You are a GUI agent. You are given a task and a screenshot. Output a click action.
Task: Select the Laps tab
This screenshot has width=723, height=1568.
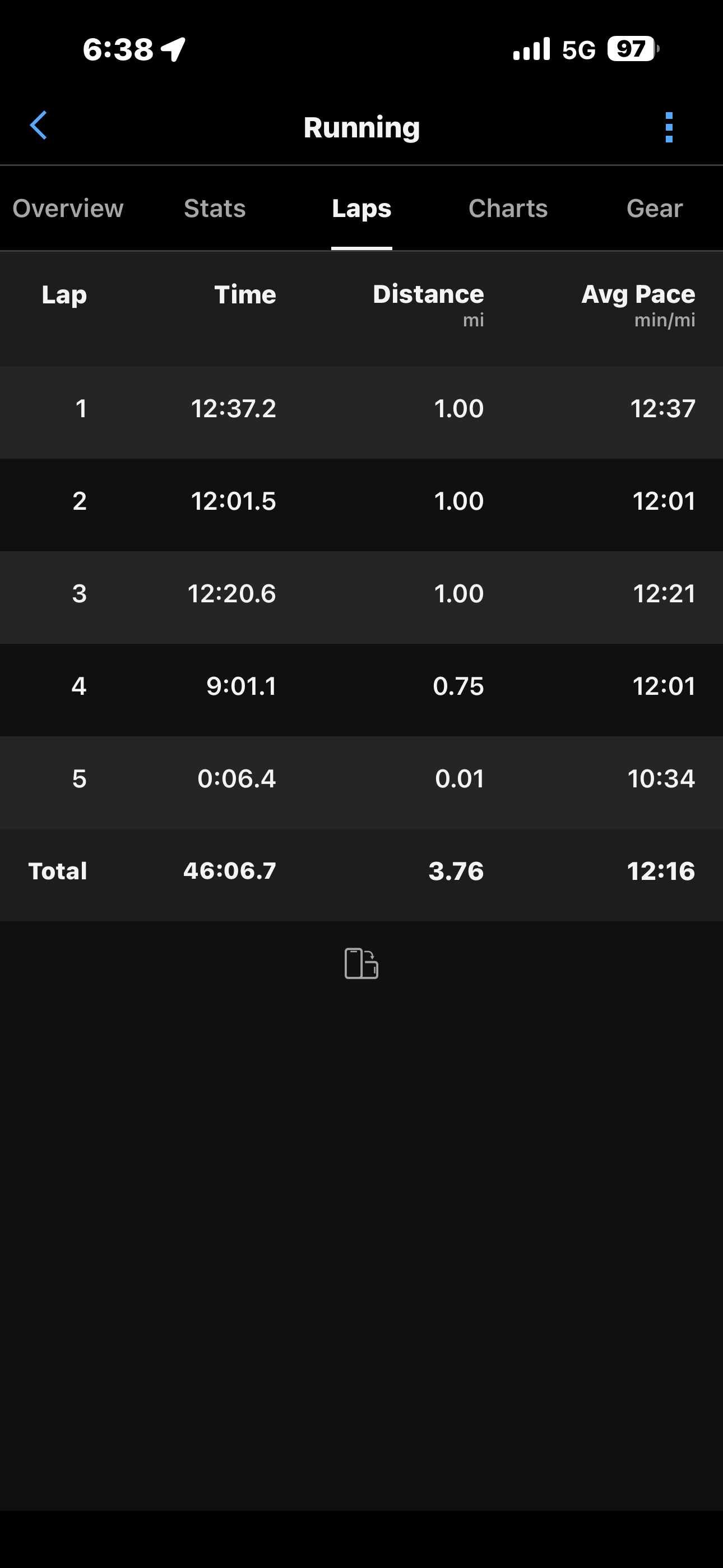pyautogui.click(x=361, y=209)
